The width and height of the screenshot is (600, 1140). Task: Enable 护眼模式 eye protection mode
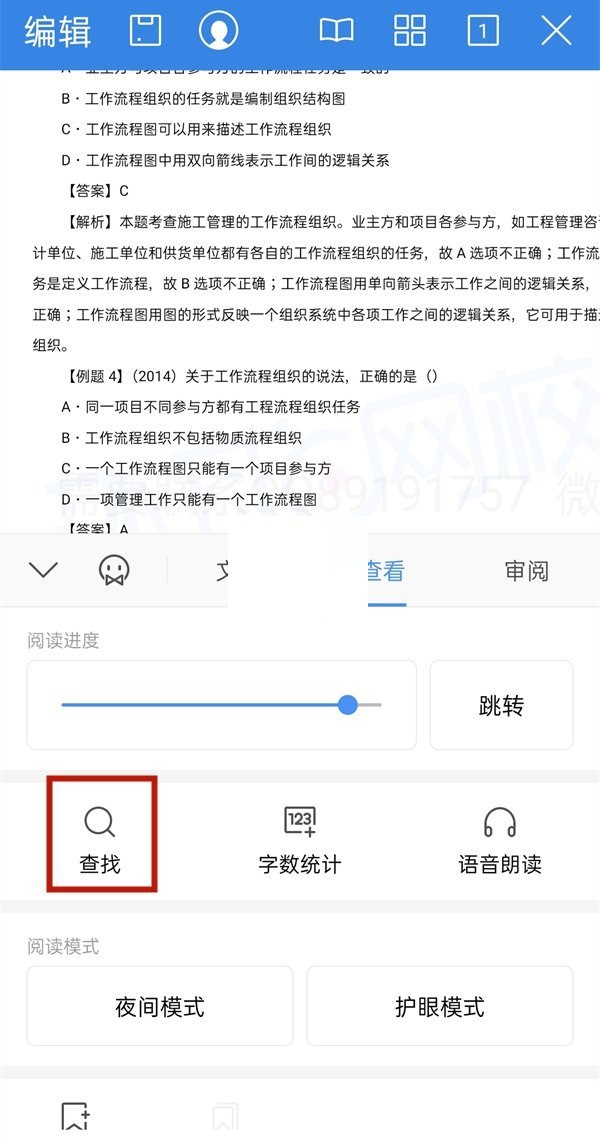coord(440,1006)
